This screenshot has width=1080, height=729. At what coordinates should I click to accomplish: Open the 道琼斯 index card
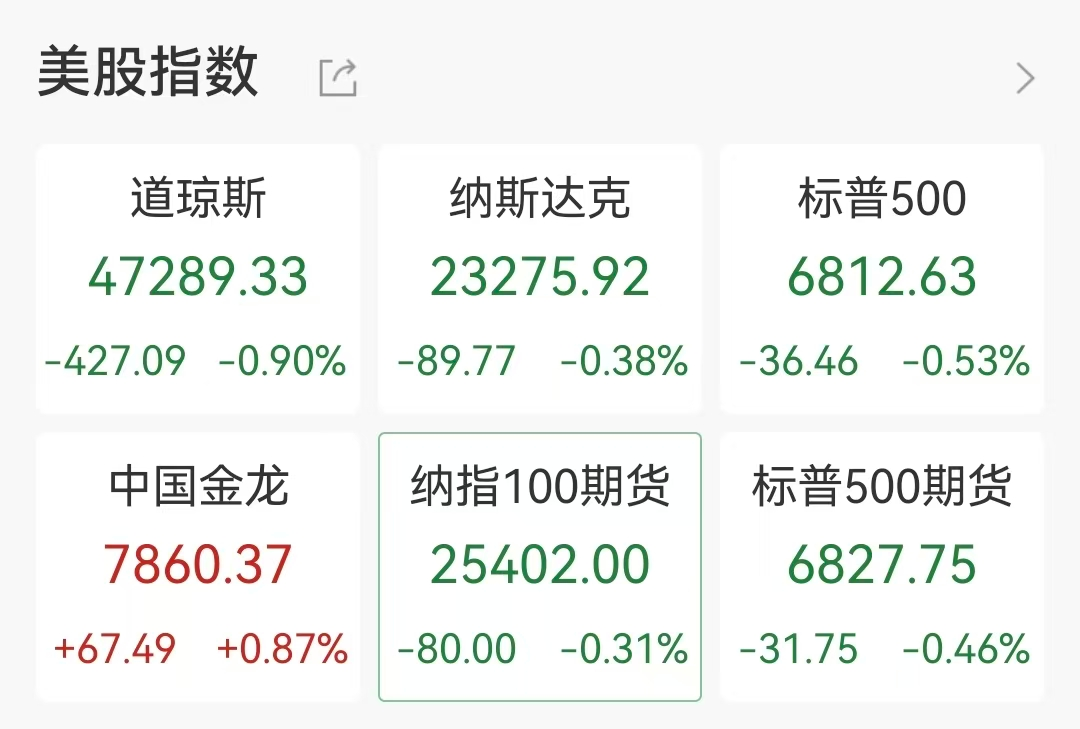click(198, 278)
